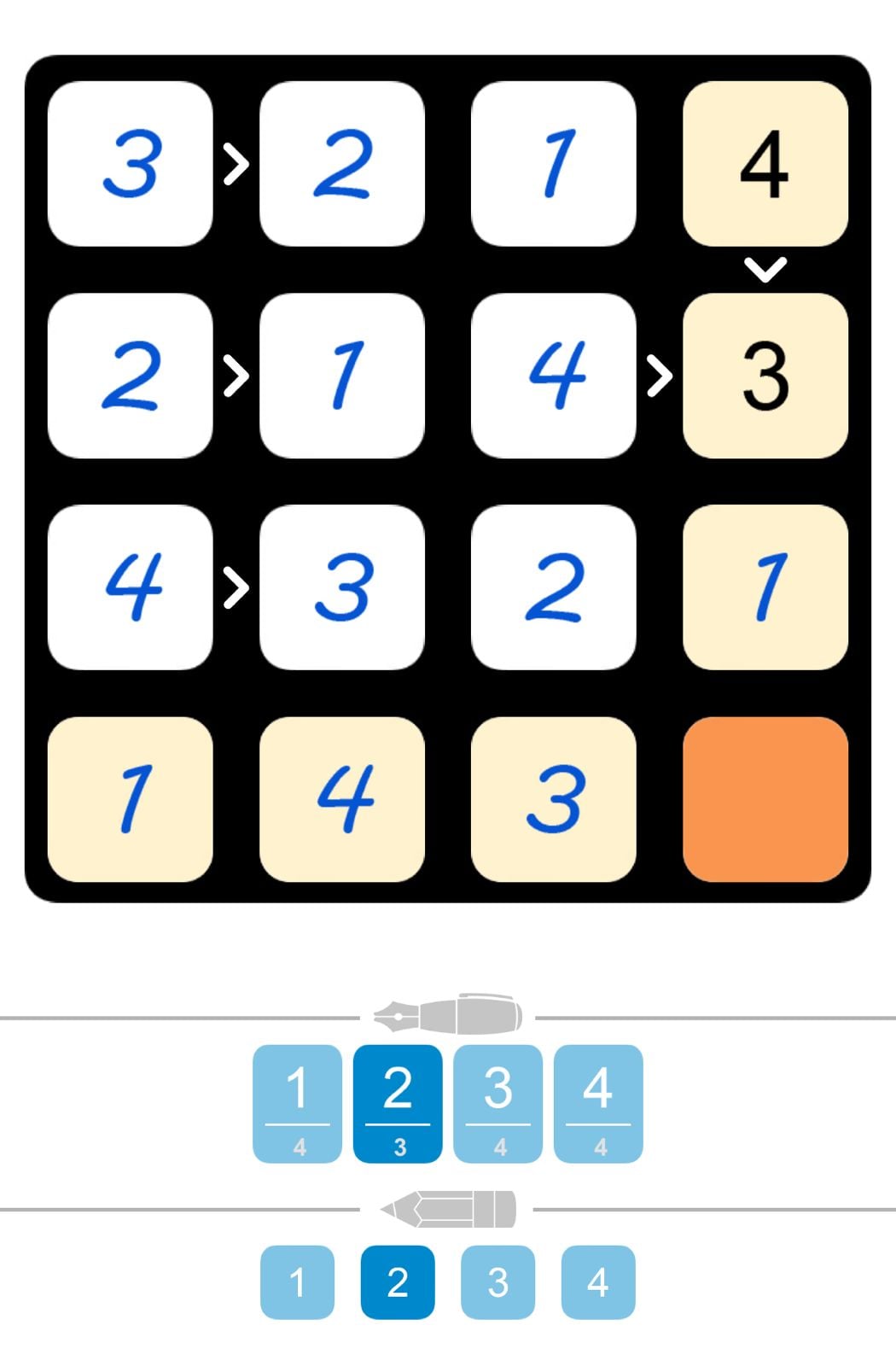
Task: Select the cell left of the orange cell
Action: pos(553,799)
